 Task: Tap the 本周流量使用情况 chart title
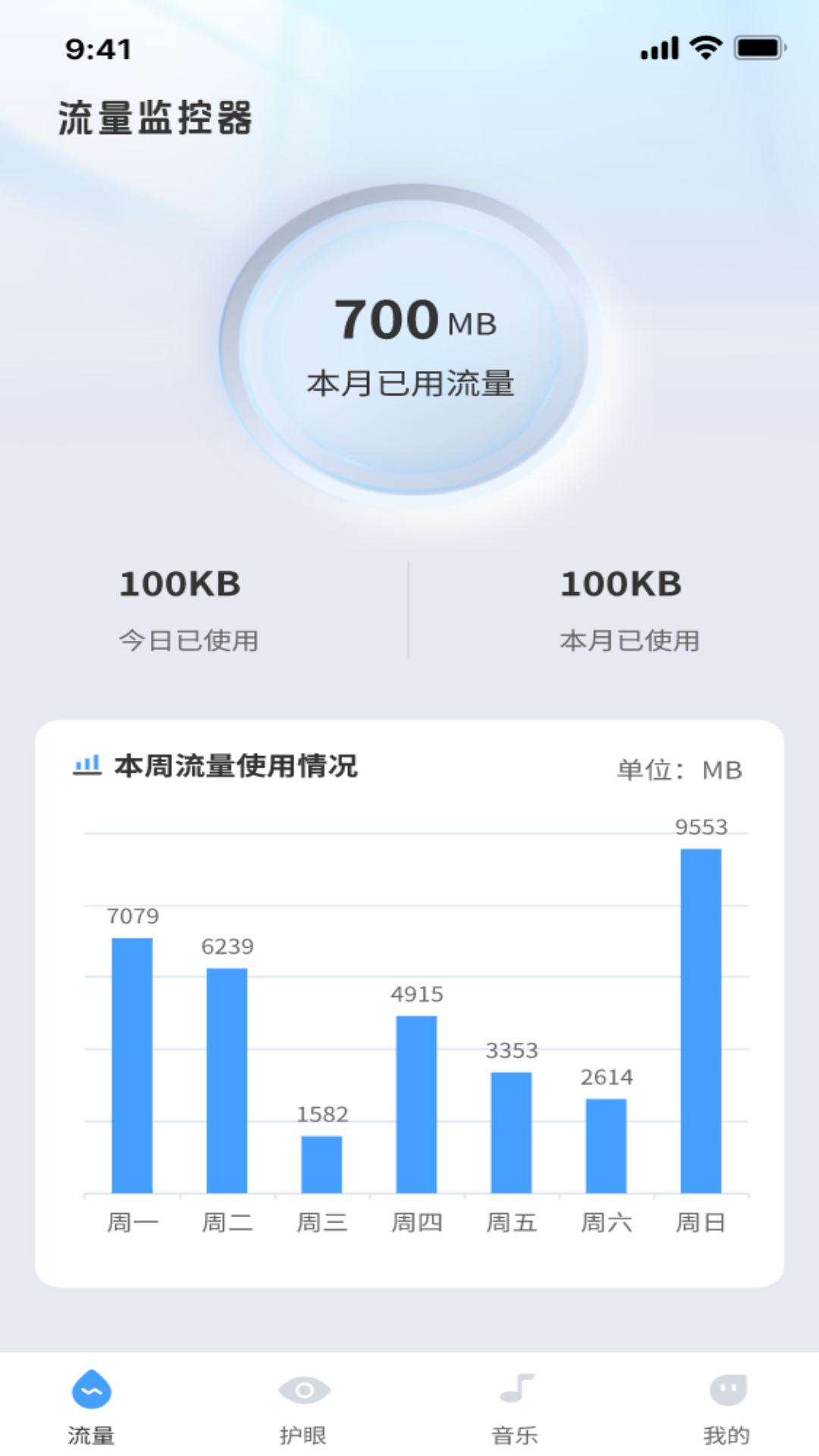[235, 765]
